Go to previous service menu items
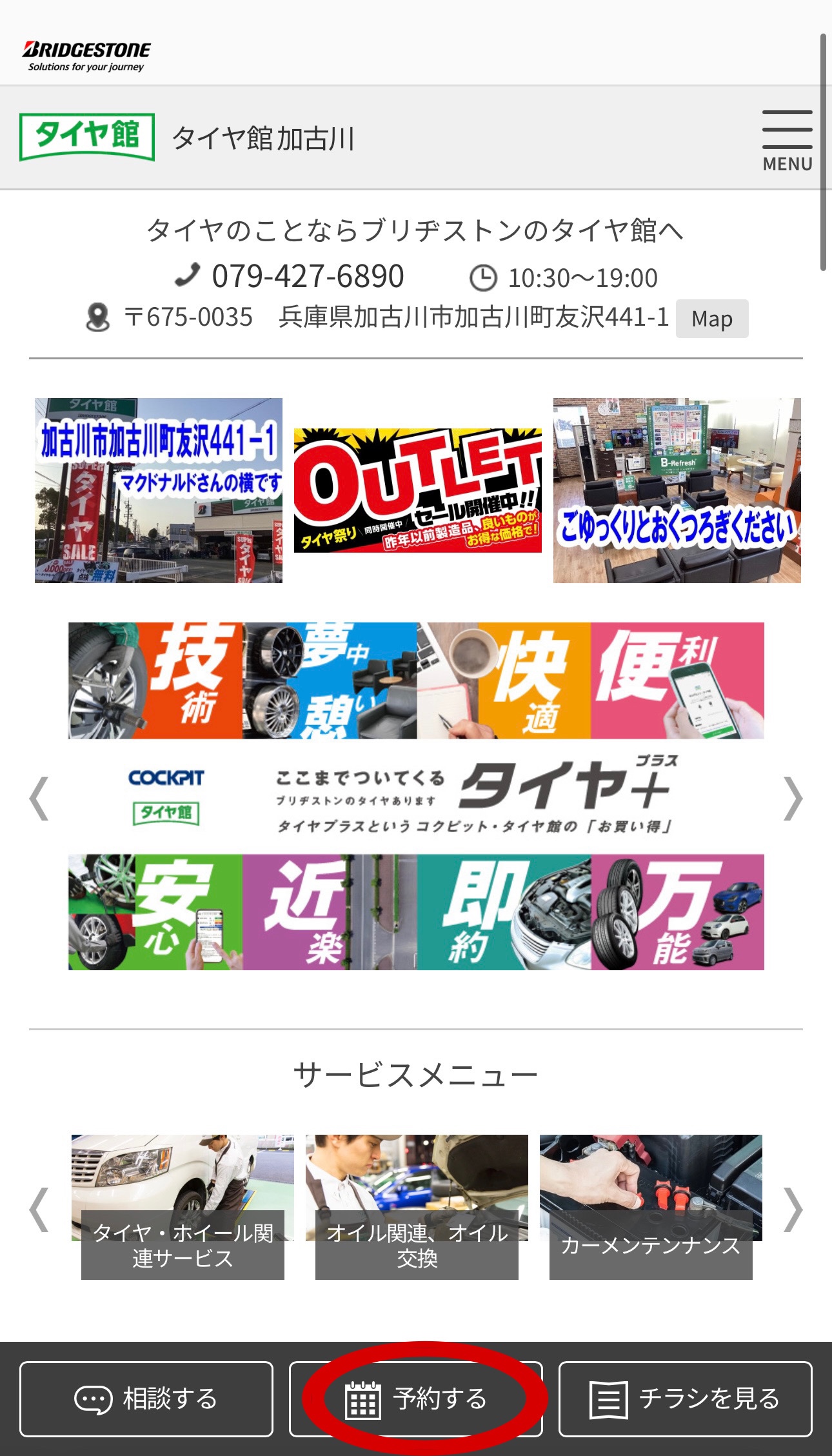Image resolution: width=832 pixels, height=1456 pixels. click(x=39, y=1210)
